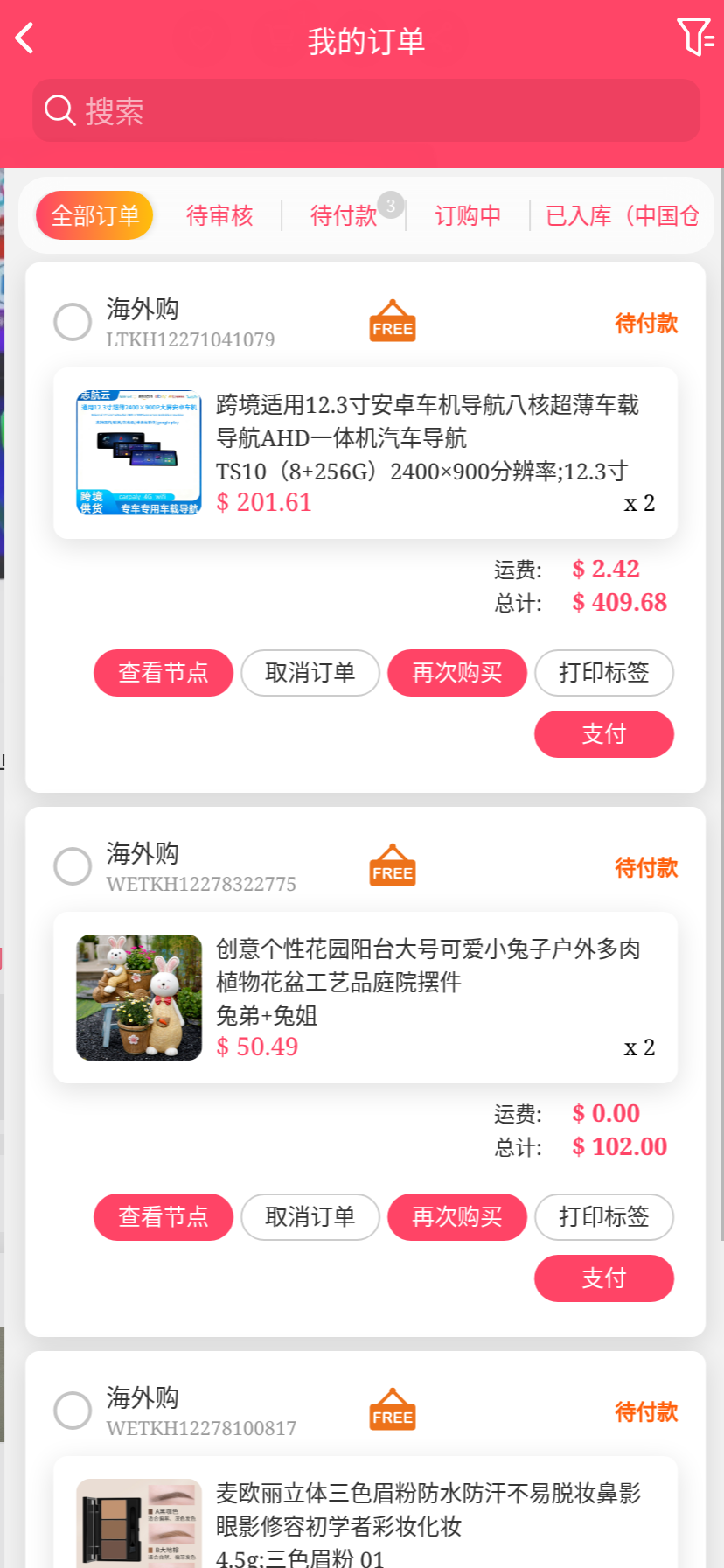Open the 12.3寸安卓车机导航 product card
Screen dimensions: 724x1568
[365, 453]
